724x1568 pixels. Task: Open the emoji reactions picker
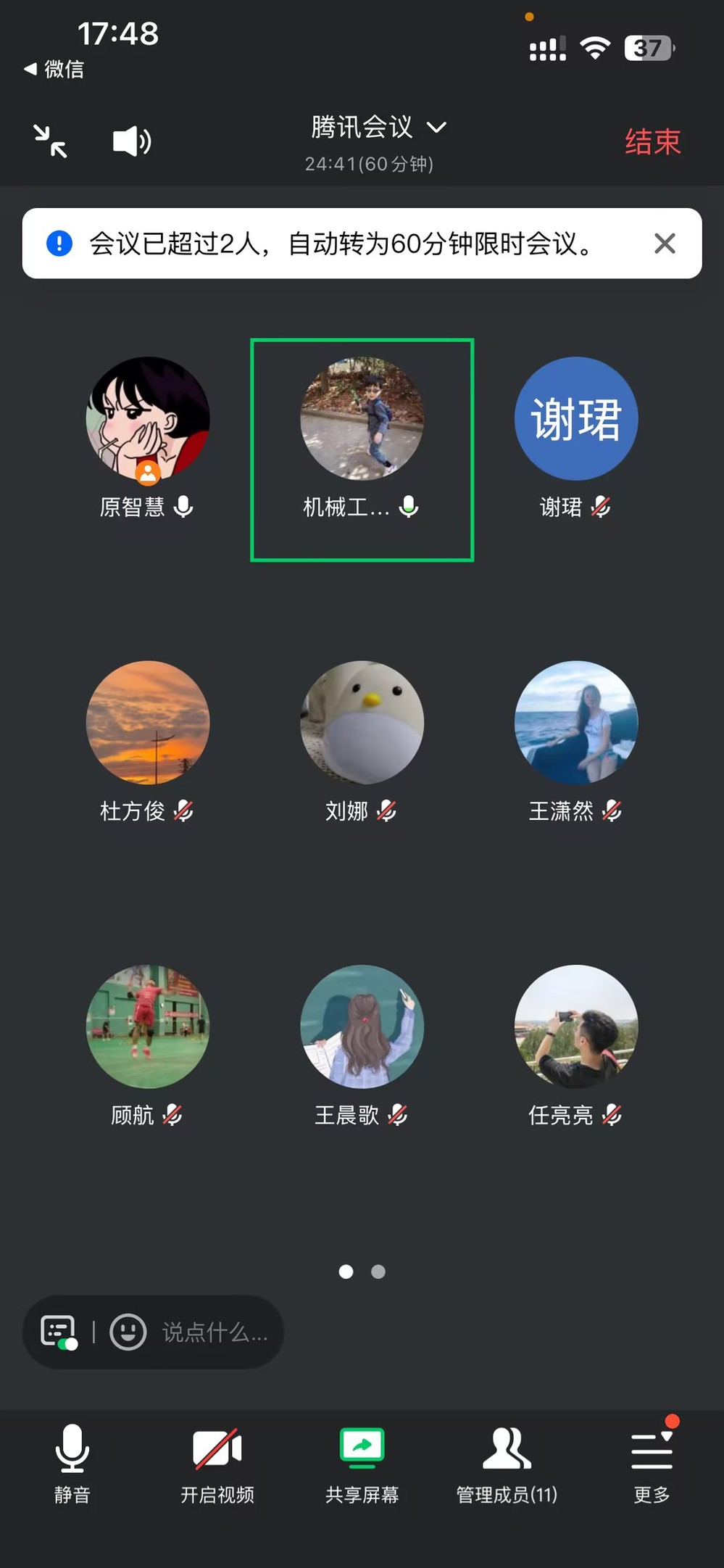click(128, 1332)
